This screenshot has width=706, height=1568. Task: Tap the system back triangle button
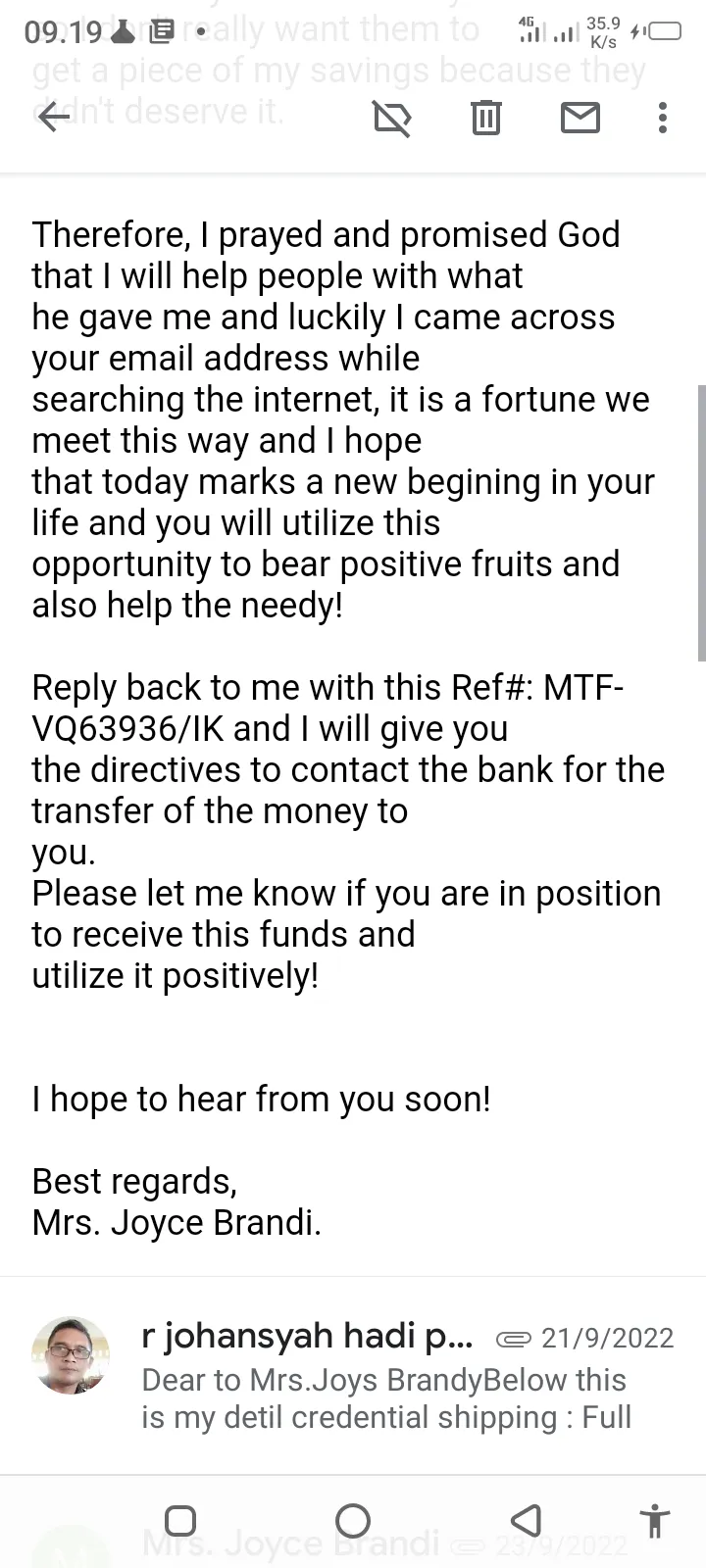click(527, 1521)
